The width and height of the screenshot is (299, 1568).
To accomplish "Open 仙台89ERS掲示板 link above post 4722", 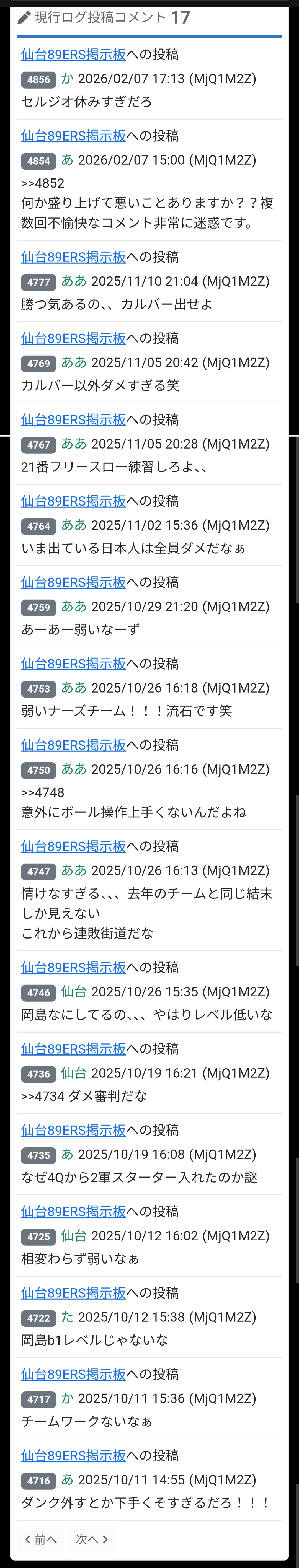I will tap(73, 1293).
